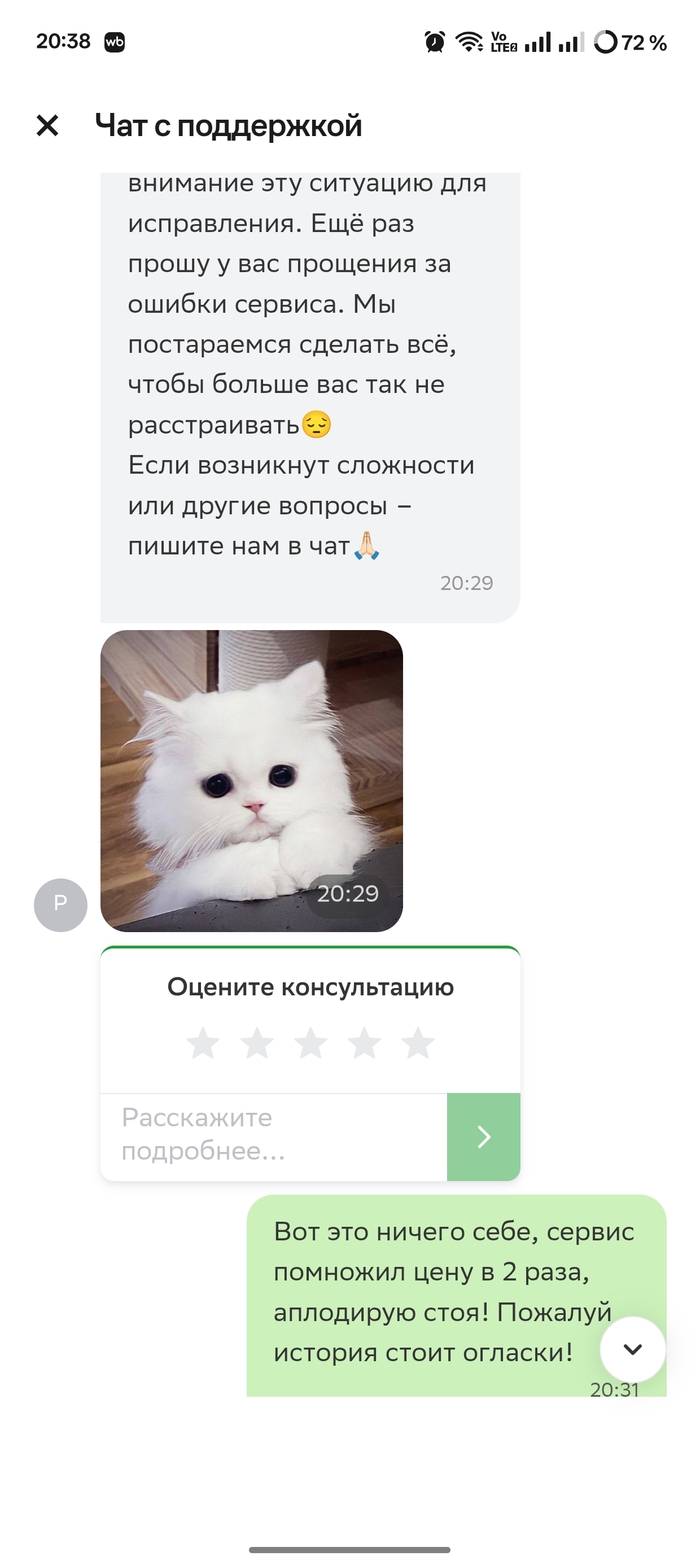700x1565 pixels.
Task: Rate the consultation one star
Action: (203, 1043)
